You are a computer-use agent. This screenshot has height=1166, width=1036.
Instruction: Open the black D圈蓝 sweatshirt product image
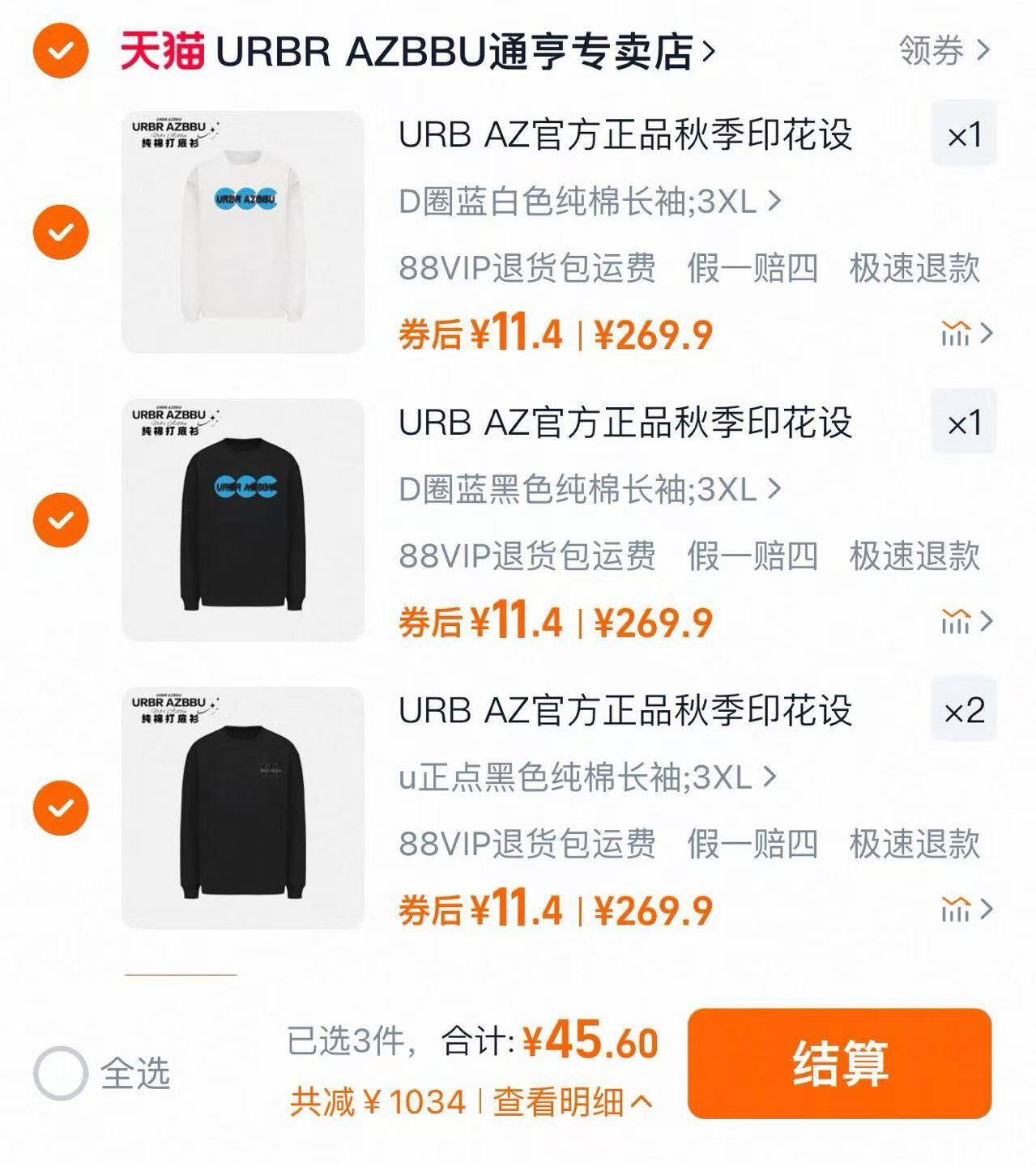[243, 520]
